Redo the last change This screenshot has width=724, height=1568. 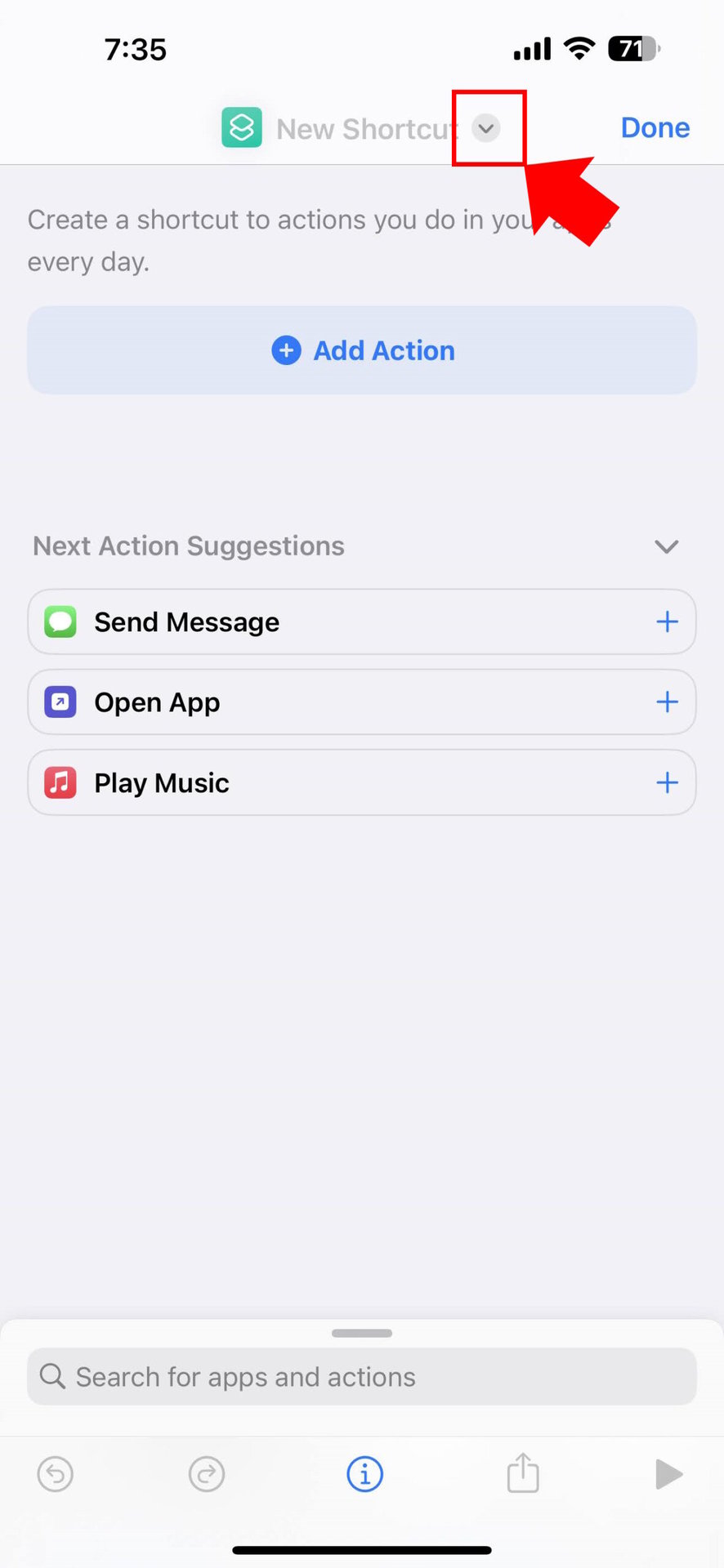point(207,1474)
